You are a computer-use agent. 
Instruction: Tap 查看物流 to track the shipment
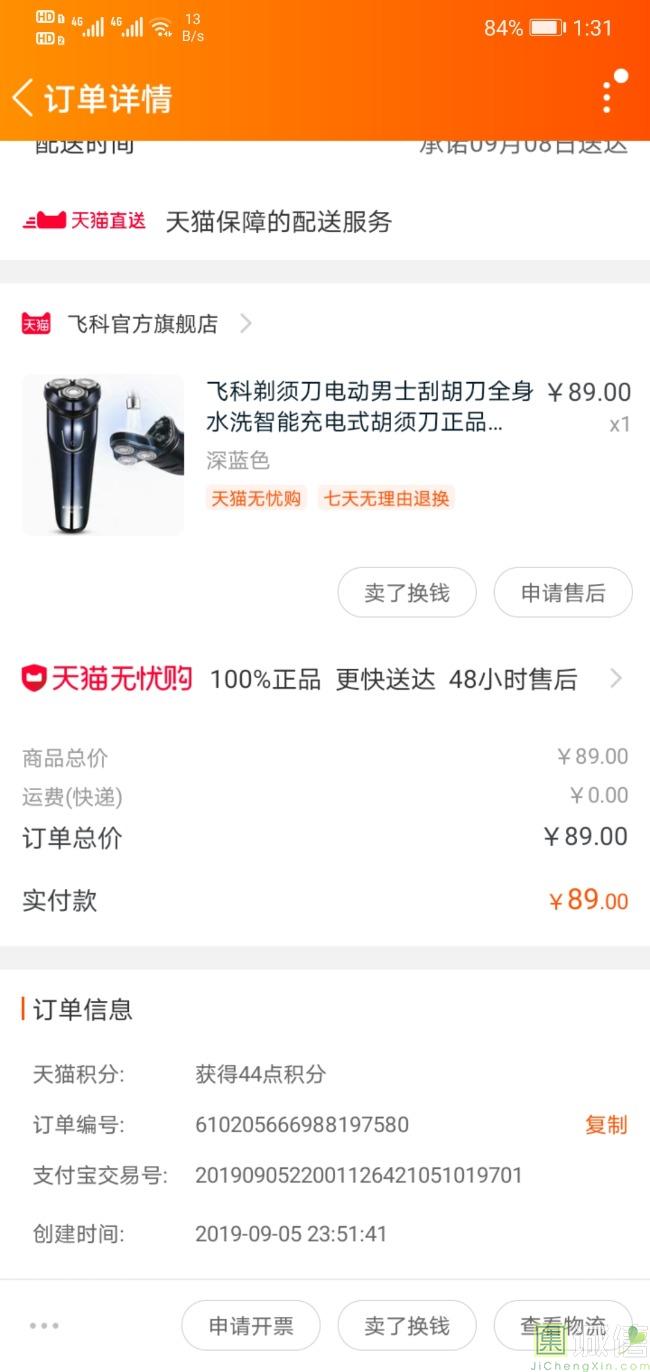tap(563, 1326)
